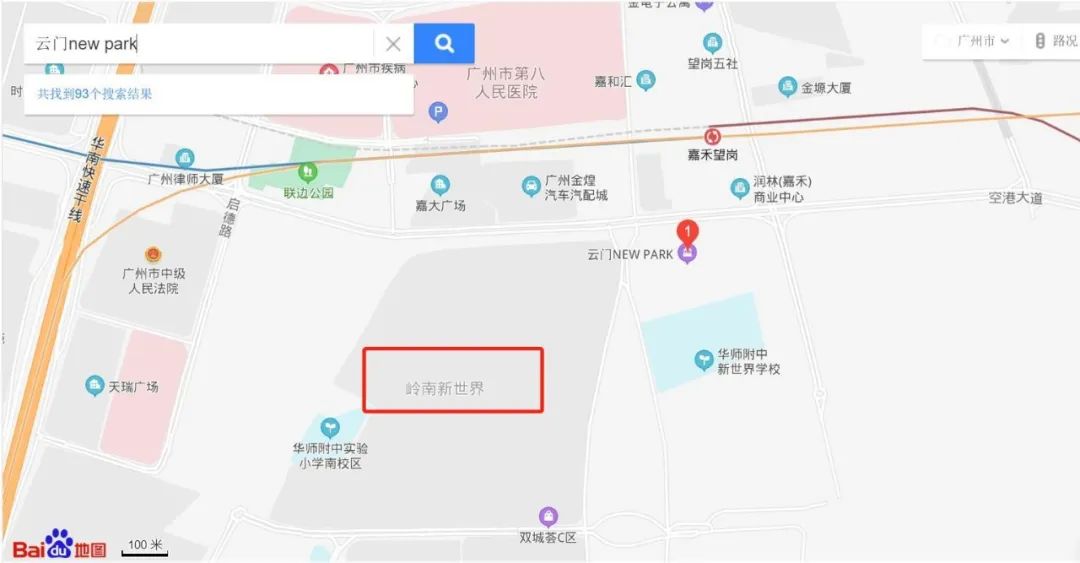Open the parking P marker near the hospital
Screen dimensions: 1080x563
(x=438, y=112)
